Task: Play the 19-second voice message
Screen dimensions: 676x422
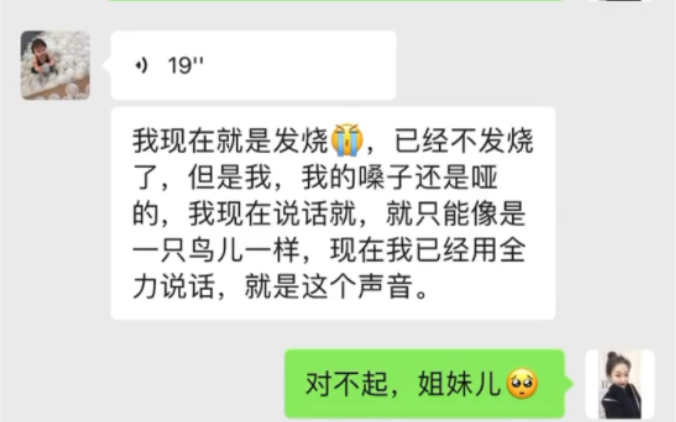Action: [252, 66]
